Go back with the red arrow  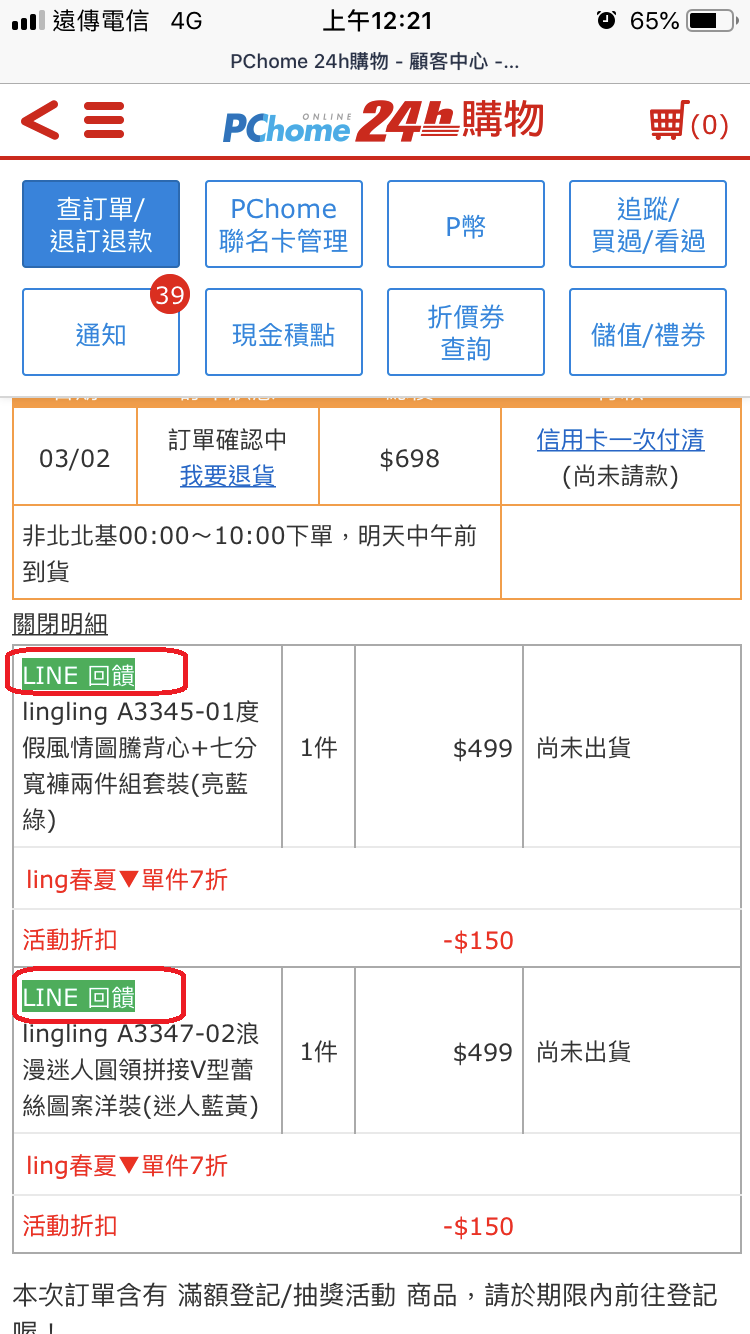tap(40, 121)
